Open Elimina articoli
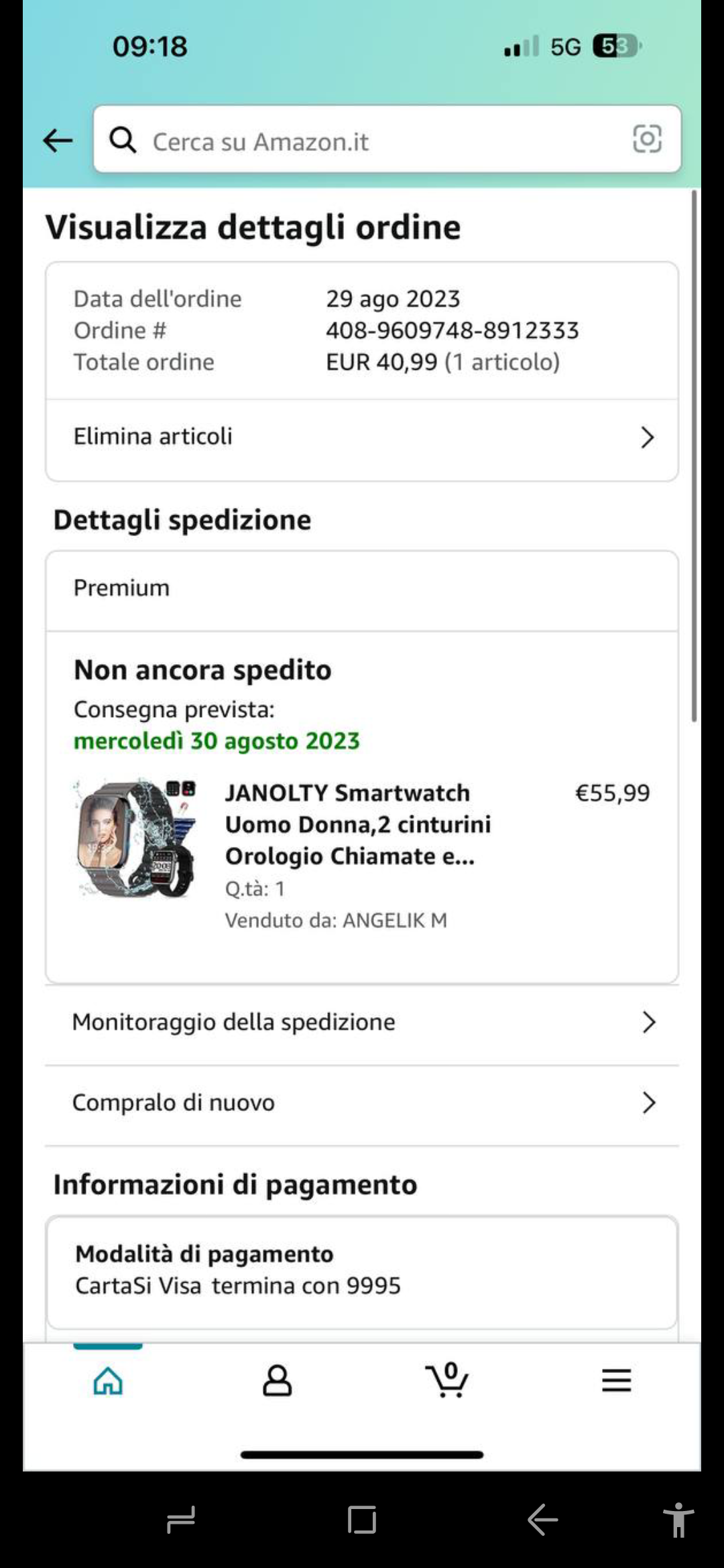This screenshot has width=724, height=1568. coord(362,437)
